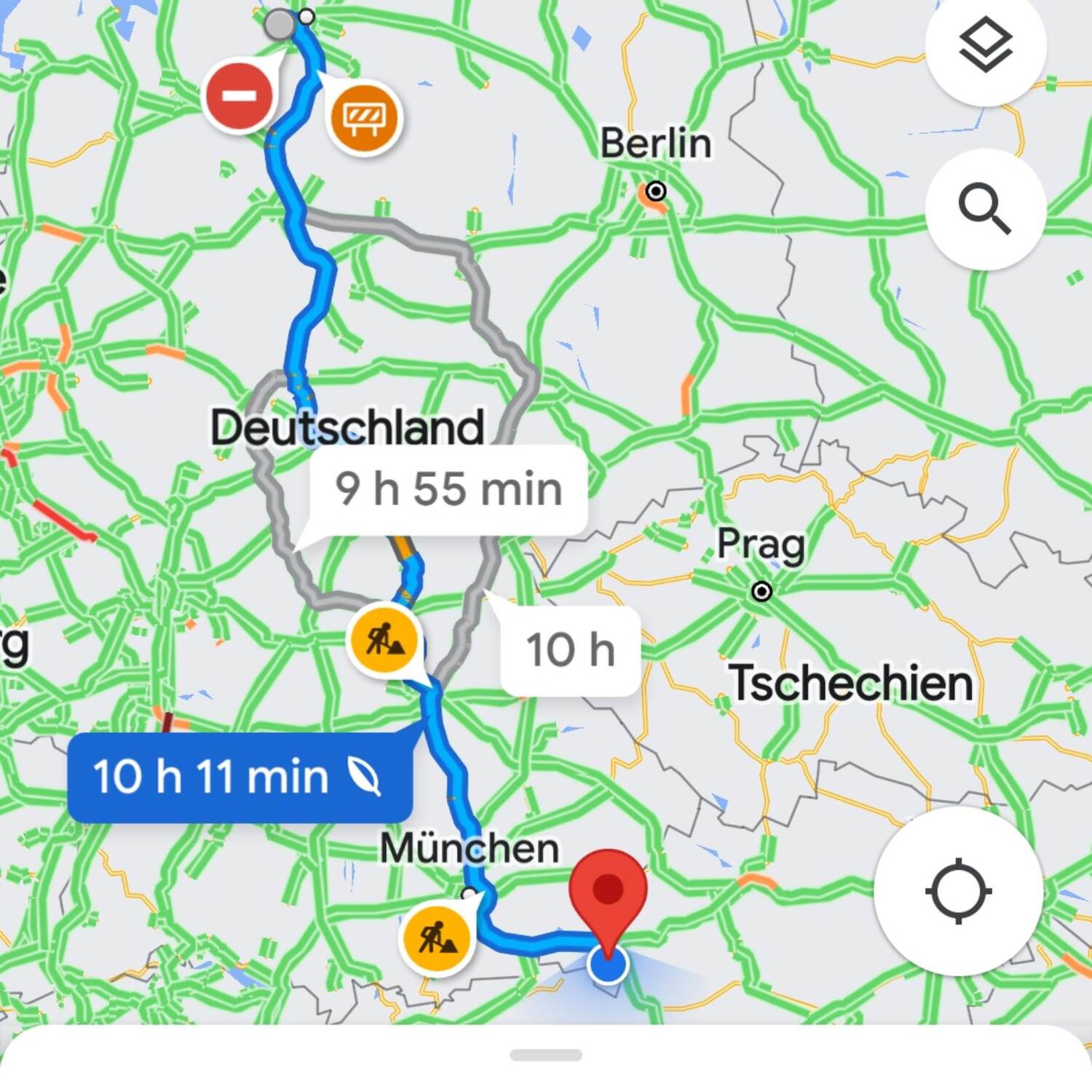Center map on my location
Image resolution: width=1092 pixels, height=1092 pixels.
958,890
